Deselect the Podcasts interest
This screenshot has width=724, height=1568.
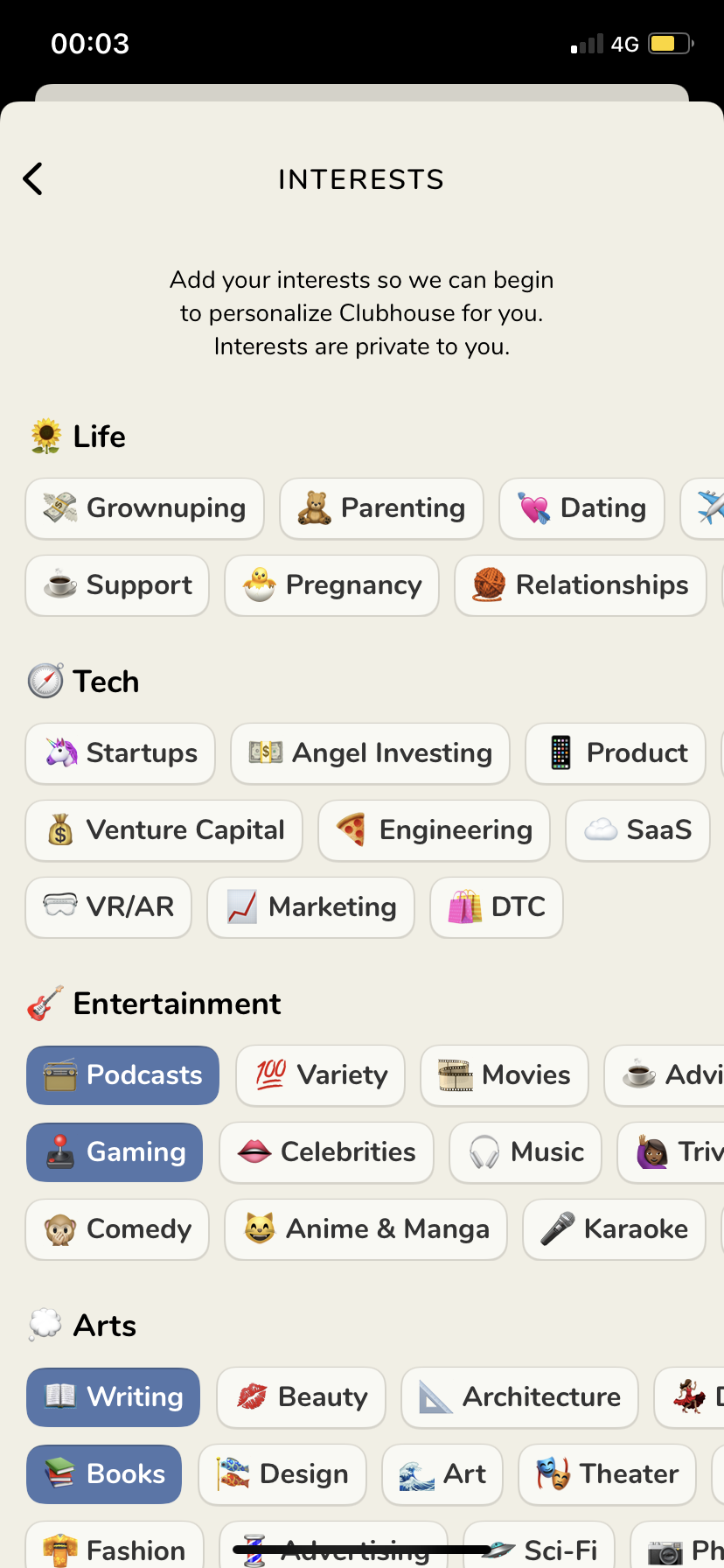122,1075
